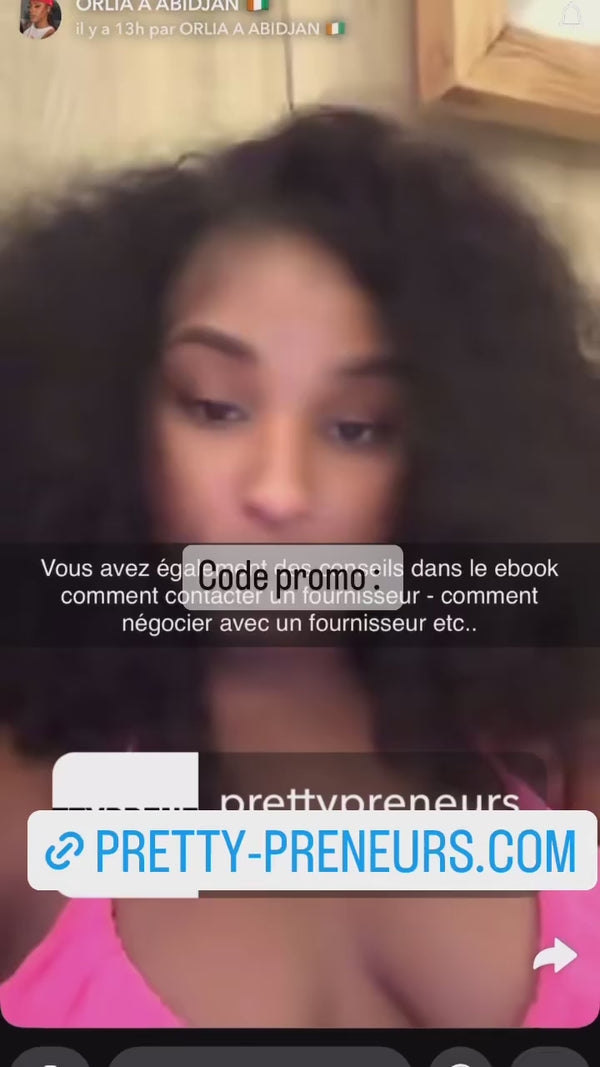Viewport: 600px width, 1067px height.
Task: Tap the notification bell for this story
Action: 570,14
